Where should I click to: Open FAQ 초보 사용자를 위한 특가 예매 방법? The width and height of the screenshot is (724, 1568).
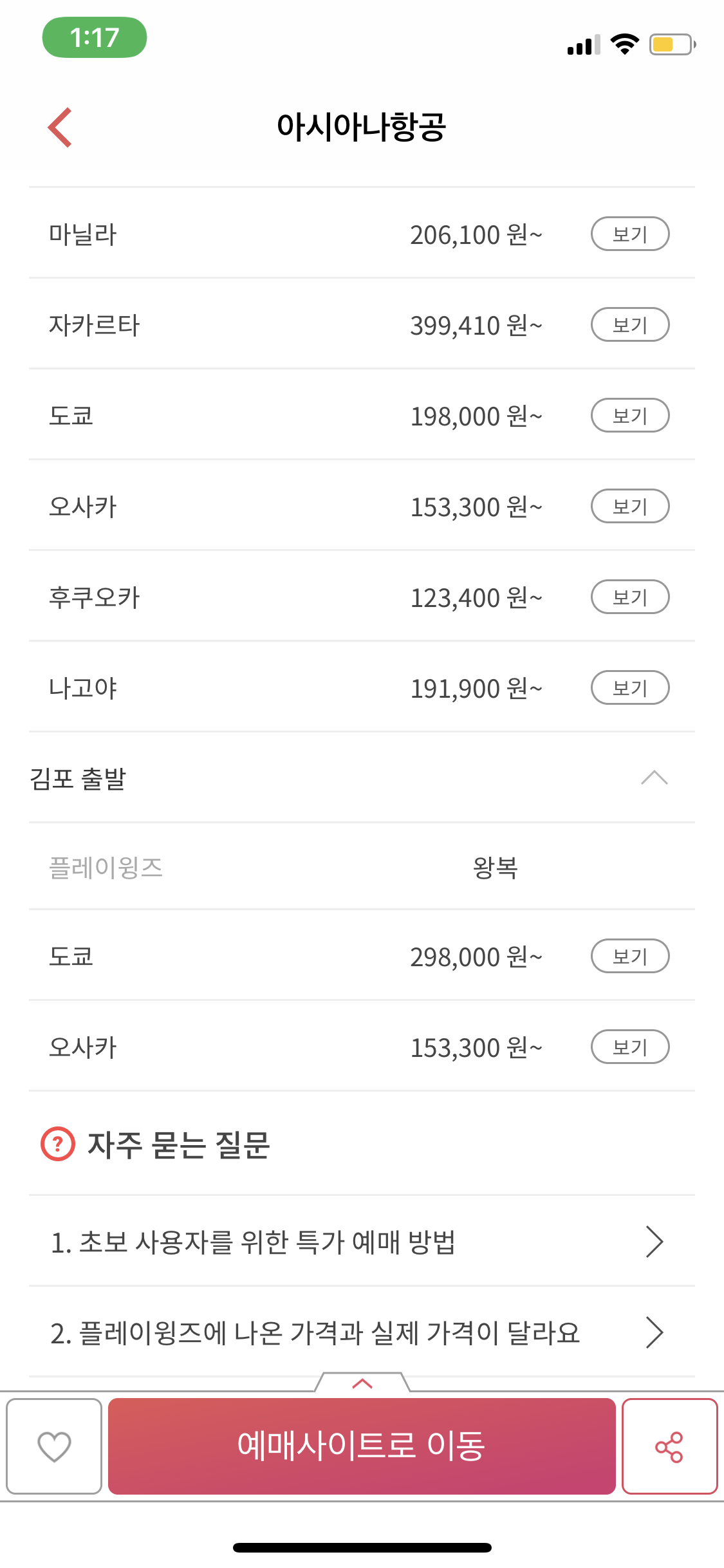point(362,1242)
